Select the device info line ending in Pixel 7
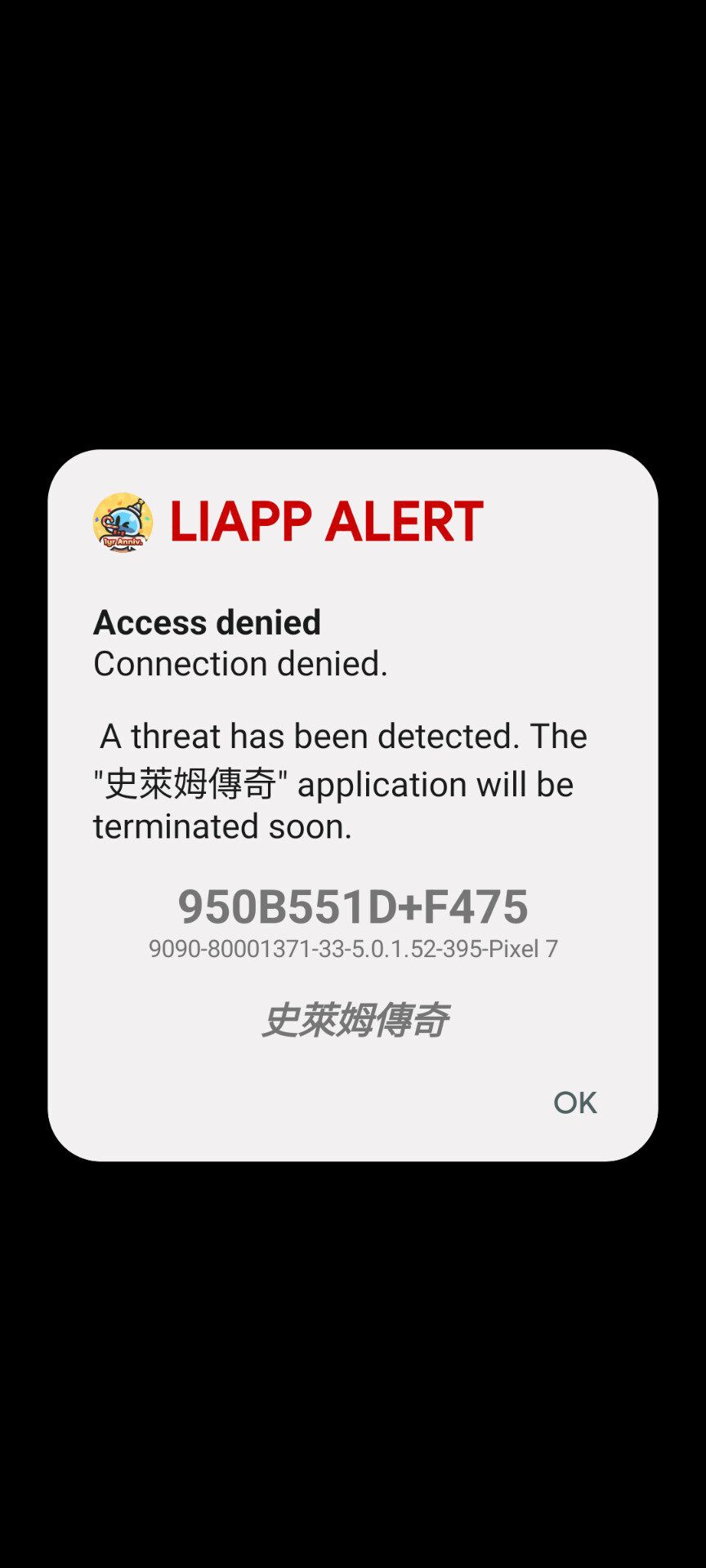Viewport: 706px width, 1568px height. [x=353, y=950]
